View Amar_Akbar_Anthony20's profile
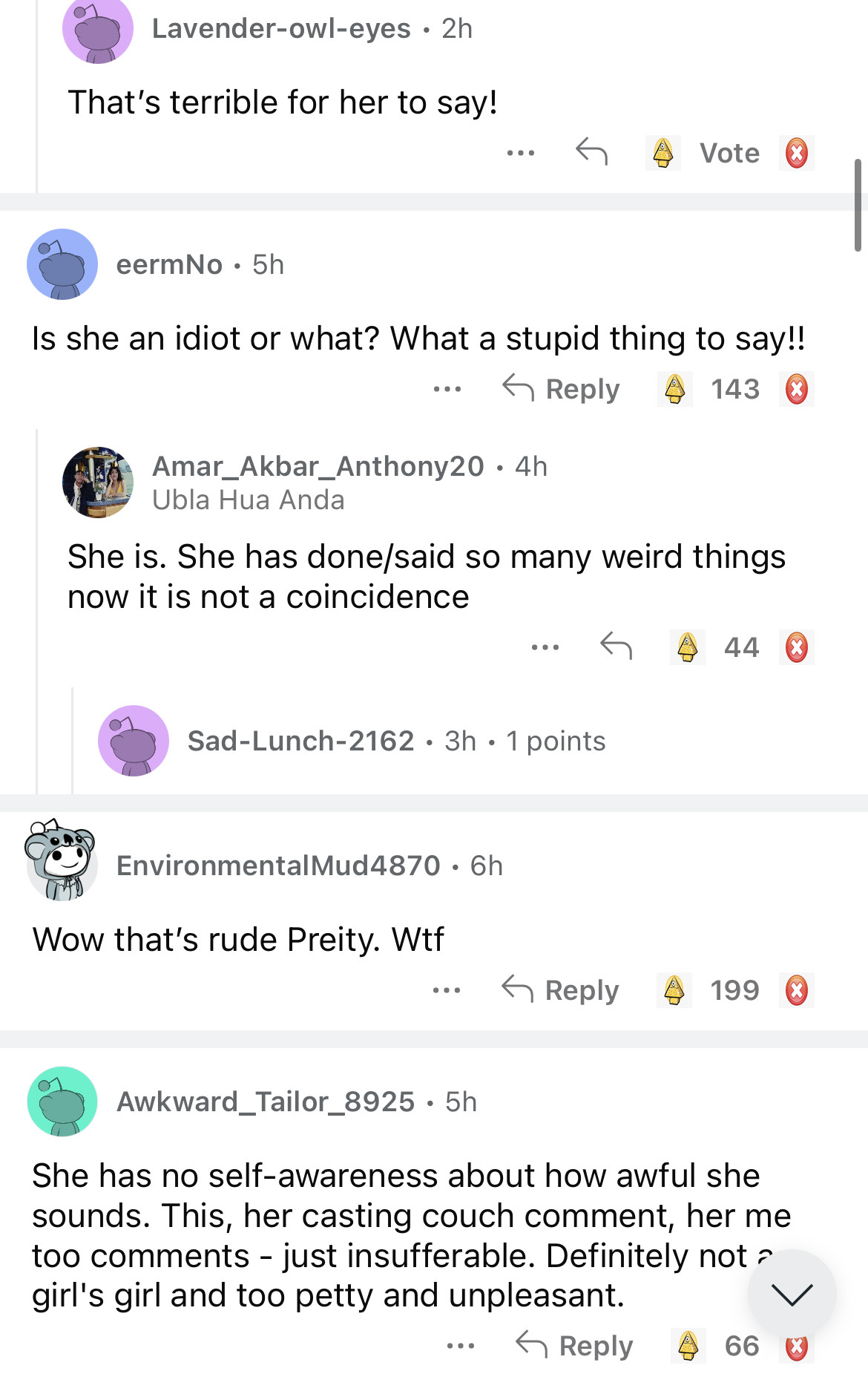 pyautogui.click(x=318, y=466)
